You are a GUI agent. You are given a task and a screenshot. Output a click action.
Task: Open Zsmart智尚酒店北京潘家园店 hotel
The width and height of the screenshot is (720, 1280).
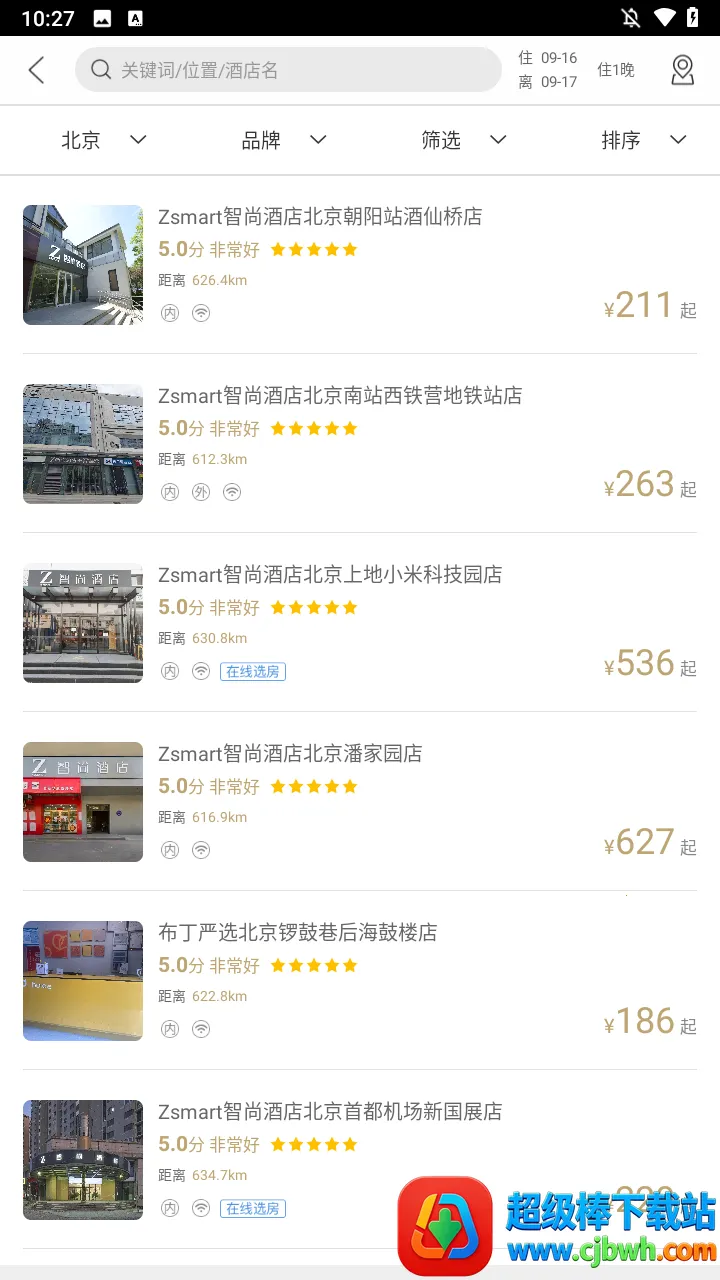(290, 754)
